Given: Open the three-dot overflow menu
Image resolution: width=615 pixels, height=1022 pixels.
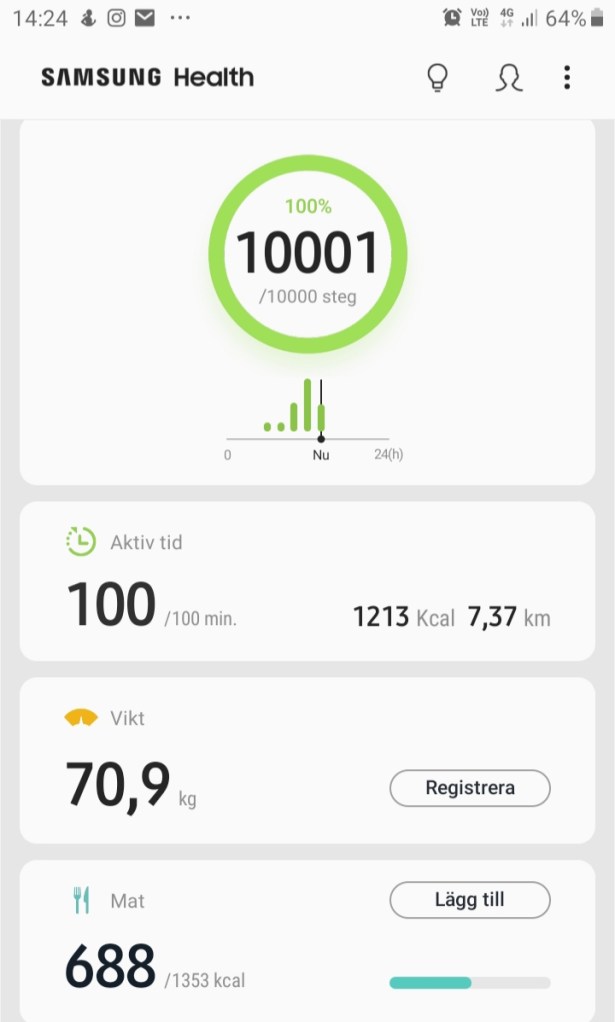Looking at the screenshot, I should pyautogui.click(x=567, y=78).
